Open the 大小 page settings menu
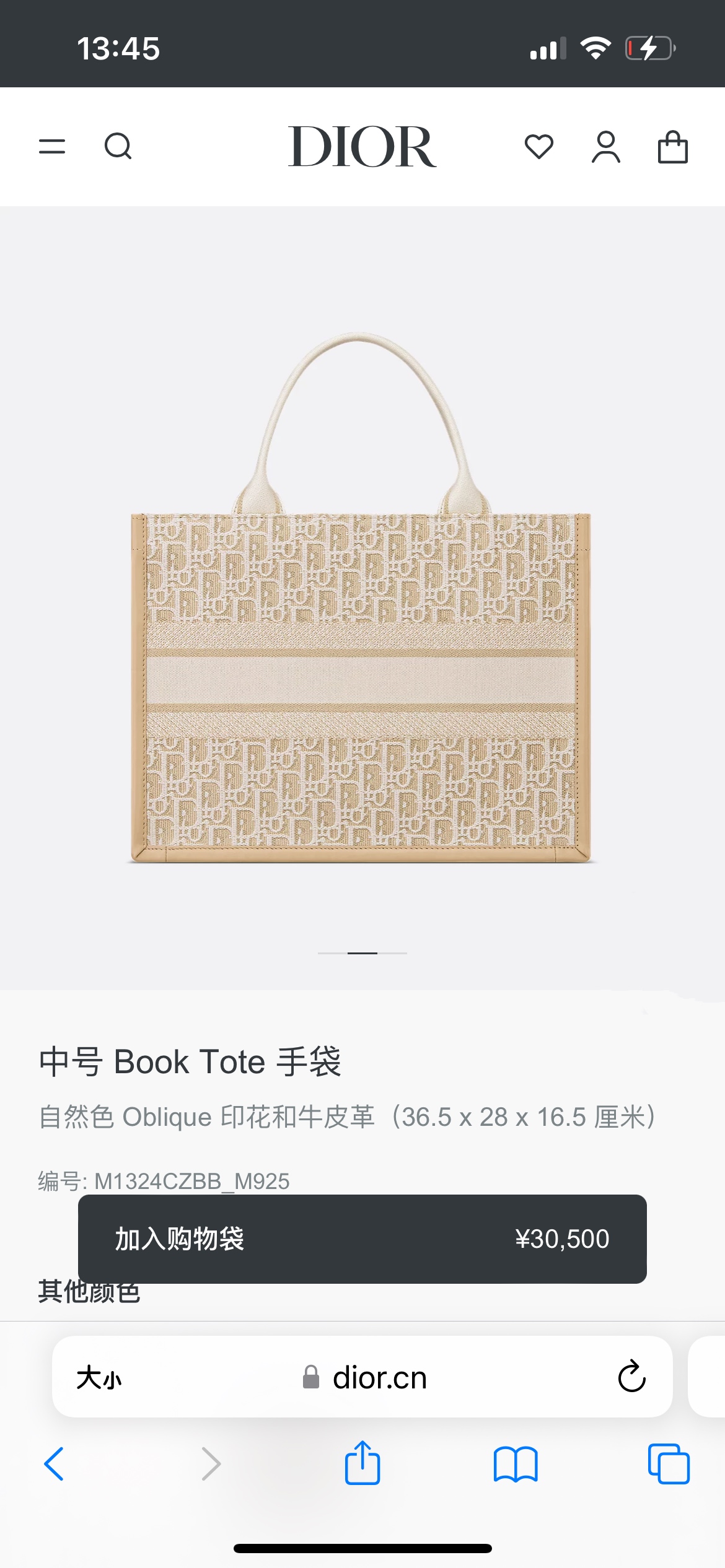 point(99,1378)
